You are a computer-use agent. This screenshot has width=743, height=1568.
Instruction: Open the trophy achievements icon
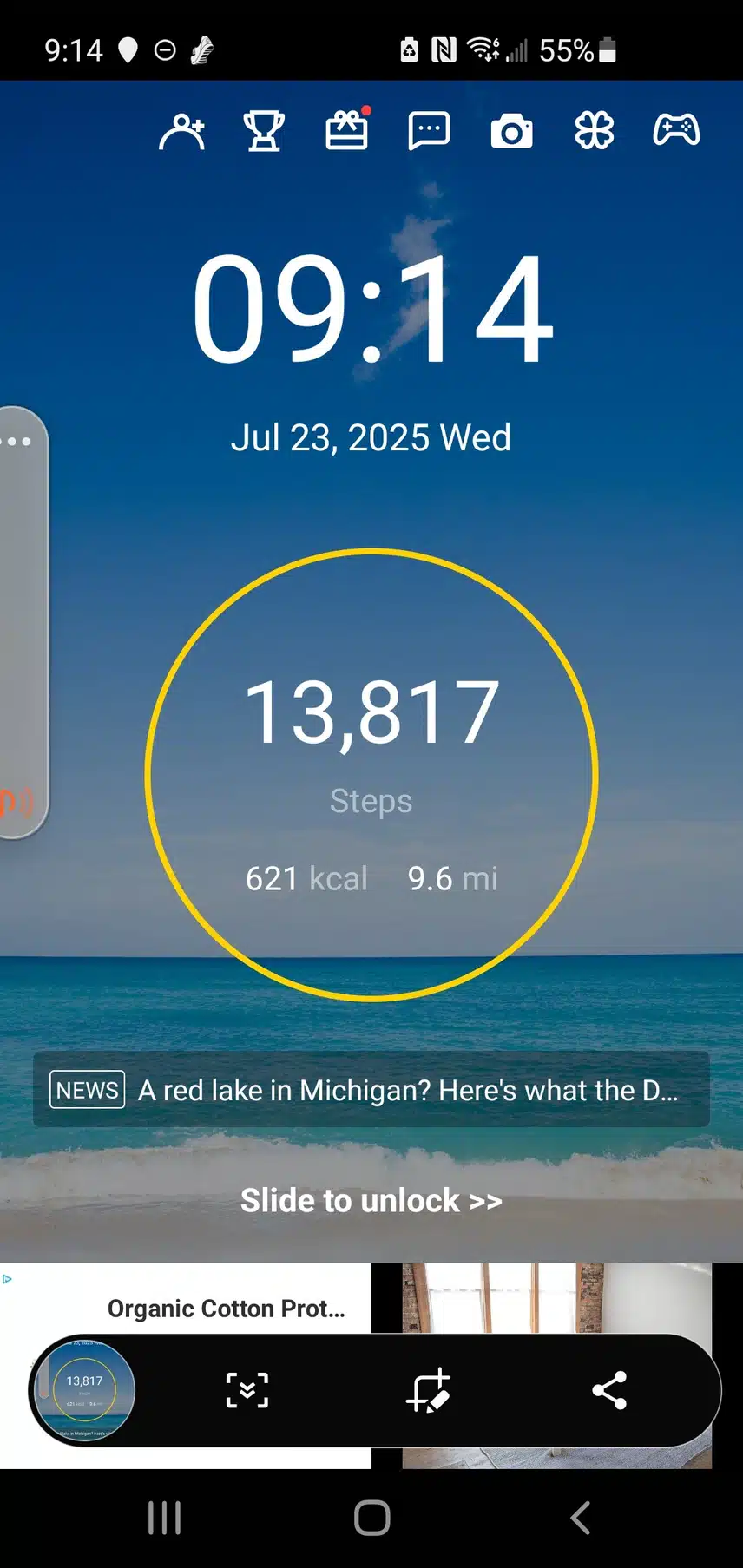point(264,132)
